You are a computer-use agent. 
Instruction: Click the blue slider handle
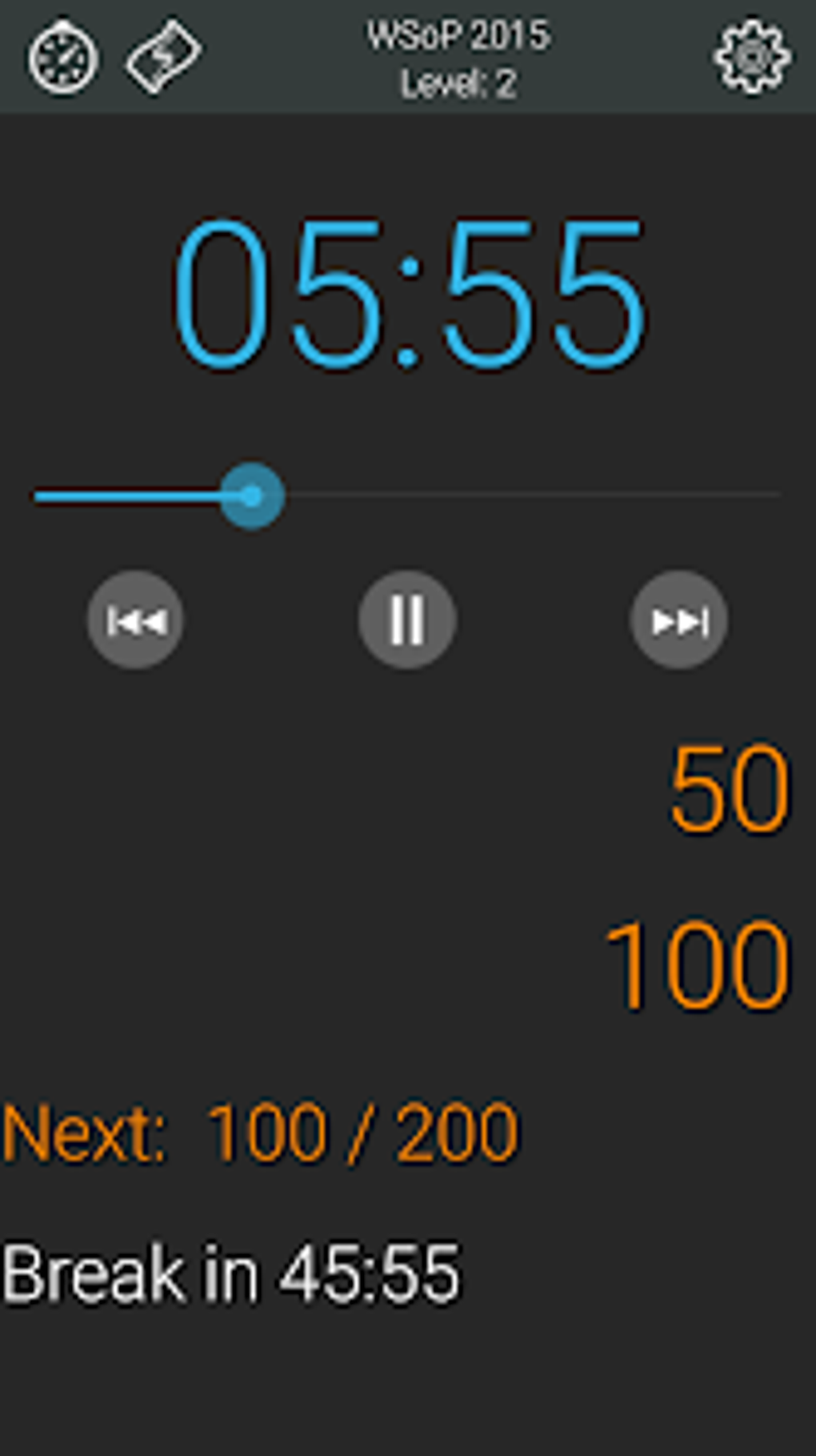click(253, 495)
